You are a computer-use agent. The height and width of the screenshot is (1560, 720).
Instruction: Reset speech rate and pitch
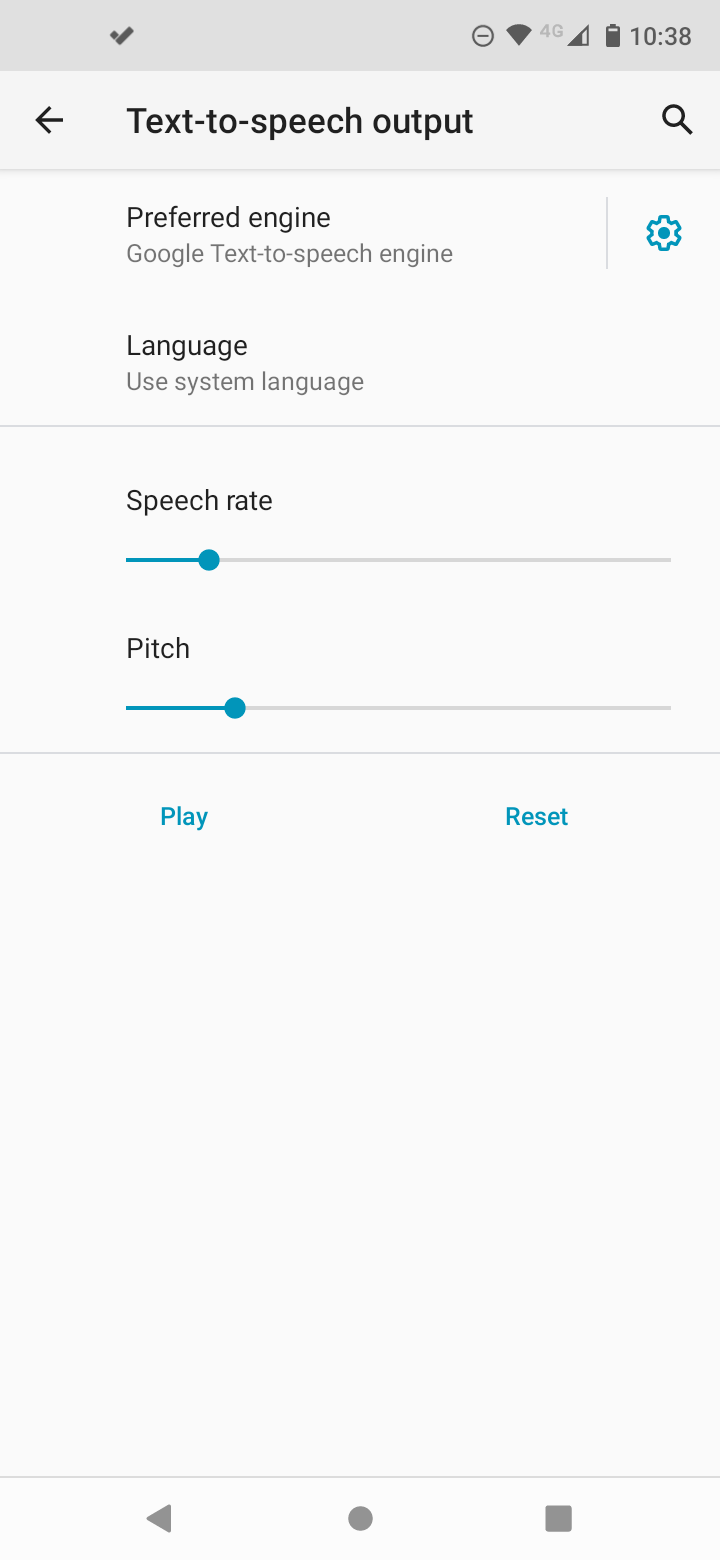536,815
